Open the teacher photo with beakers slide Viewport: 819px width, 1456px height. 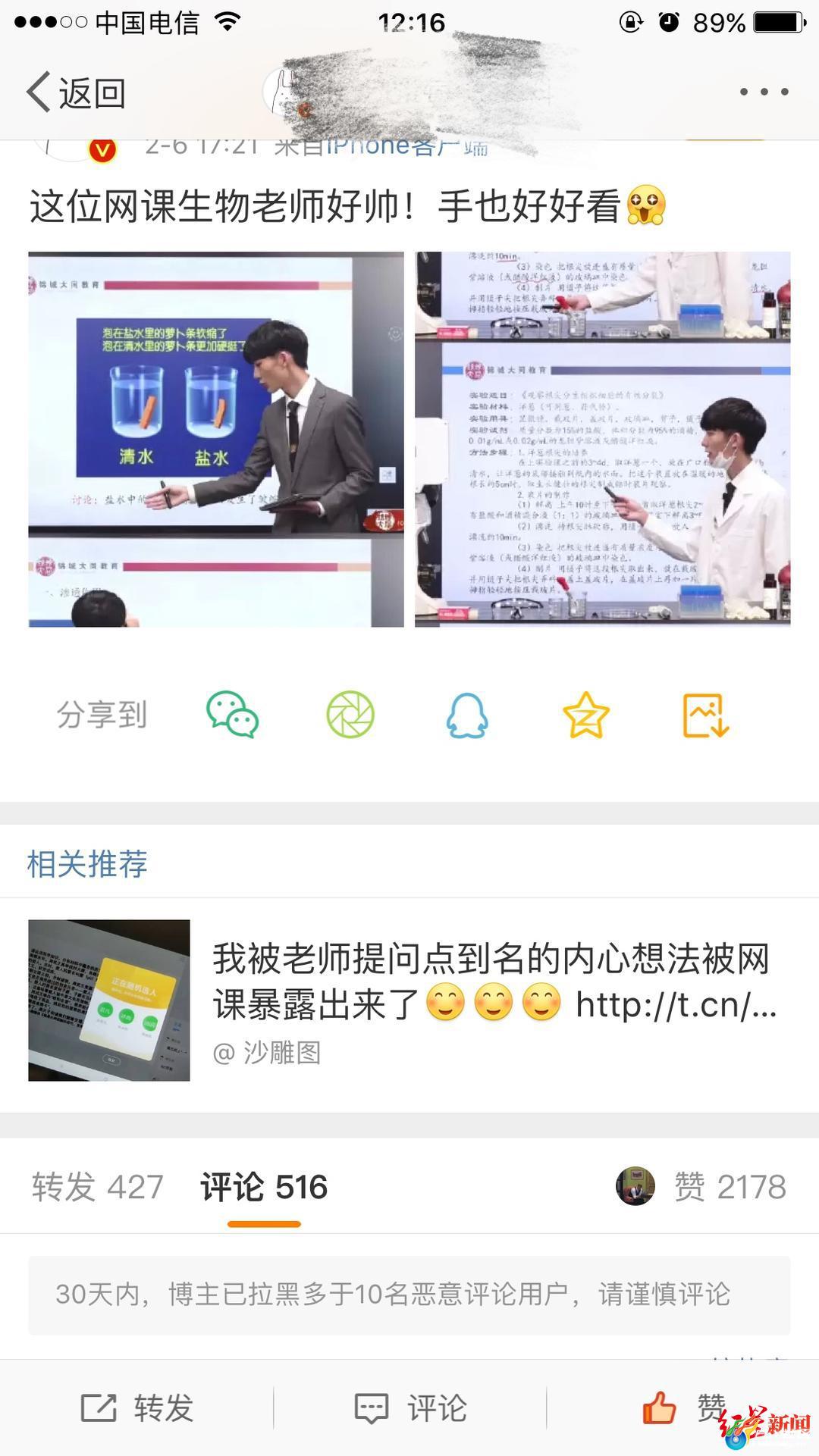point(216,439)
